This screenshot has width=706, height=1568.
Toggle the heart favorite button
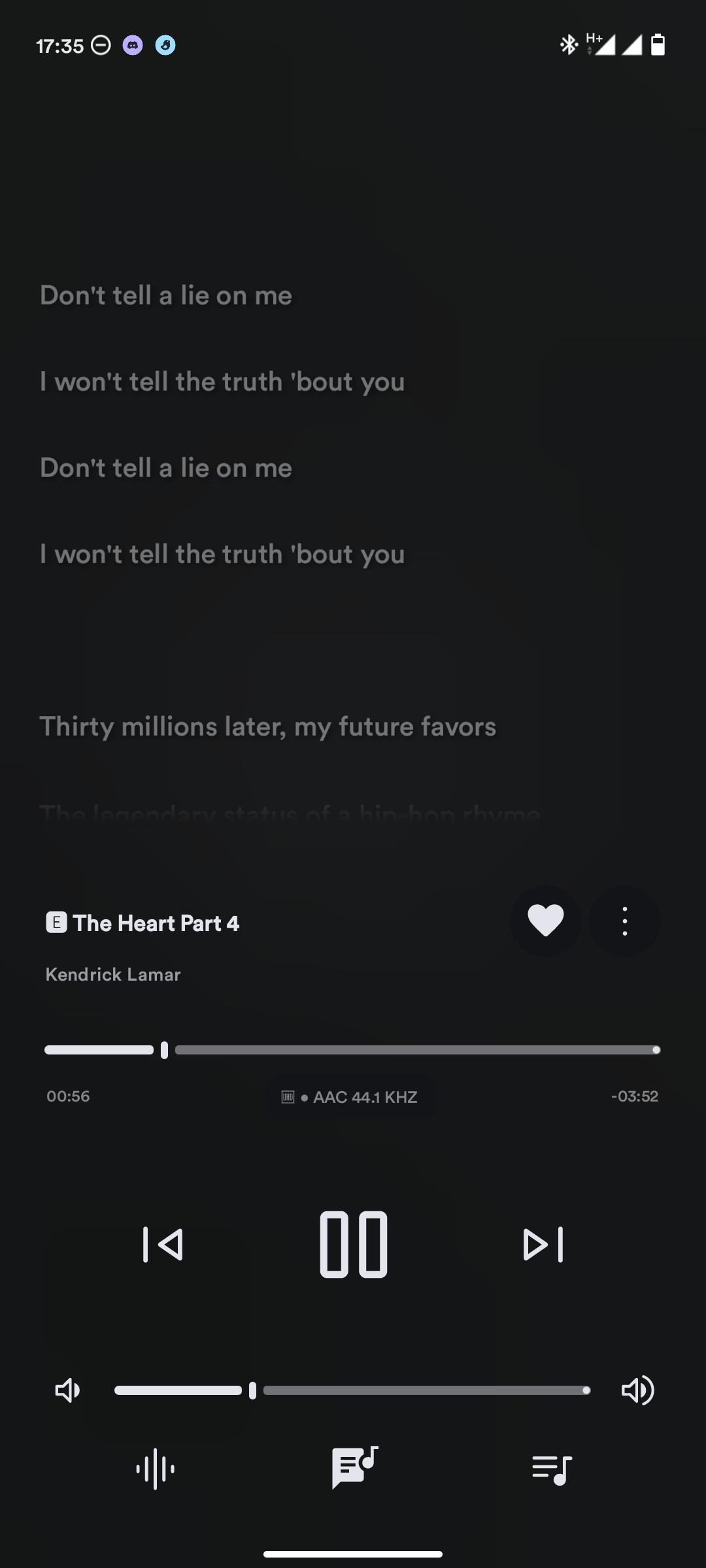(x=545, y=921)
